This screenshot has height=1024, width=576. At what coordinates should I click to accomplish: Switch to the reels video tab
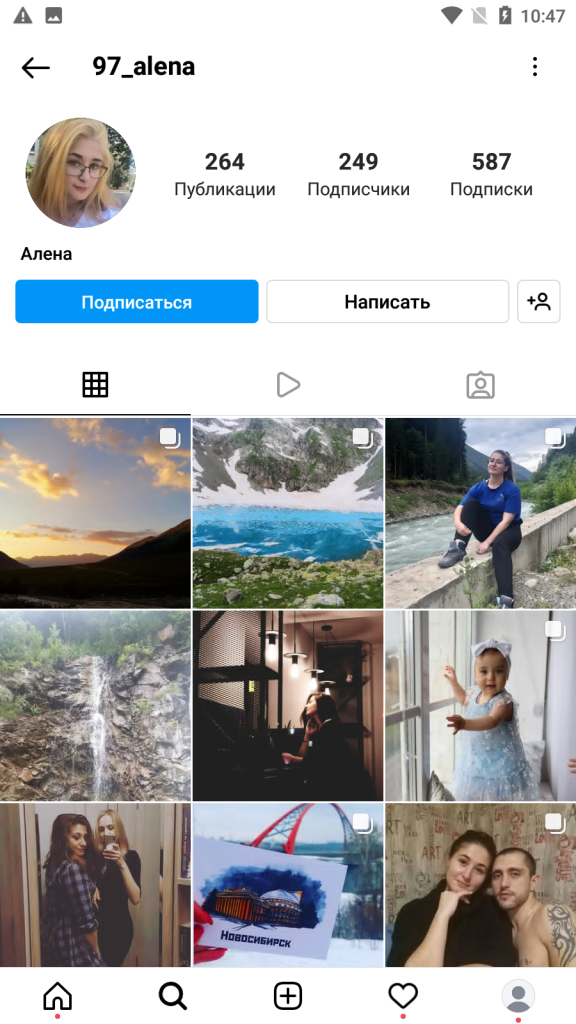[x=288, y=385]
